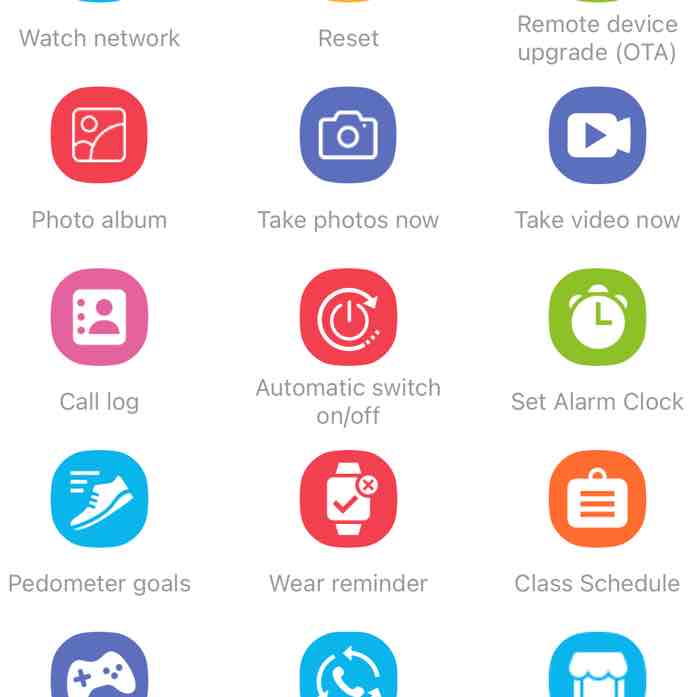Tap the store front icon
This screenshot has height=697, width=697.
click(597, 670)
